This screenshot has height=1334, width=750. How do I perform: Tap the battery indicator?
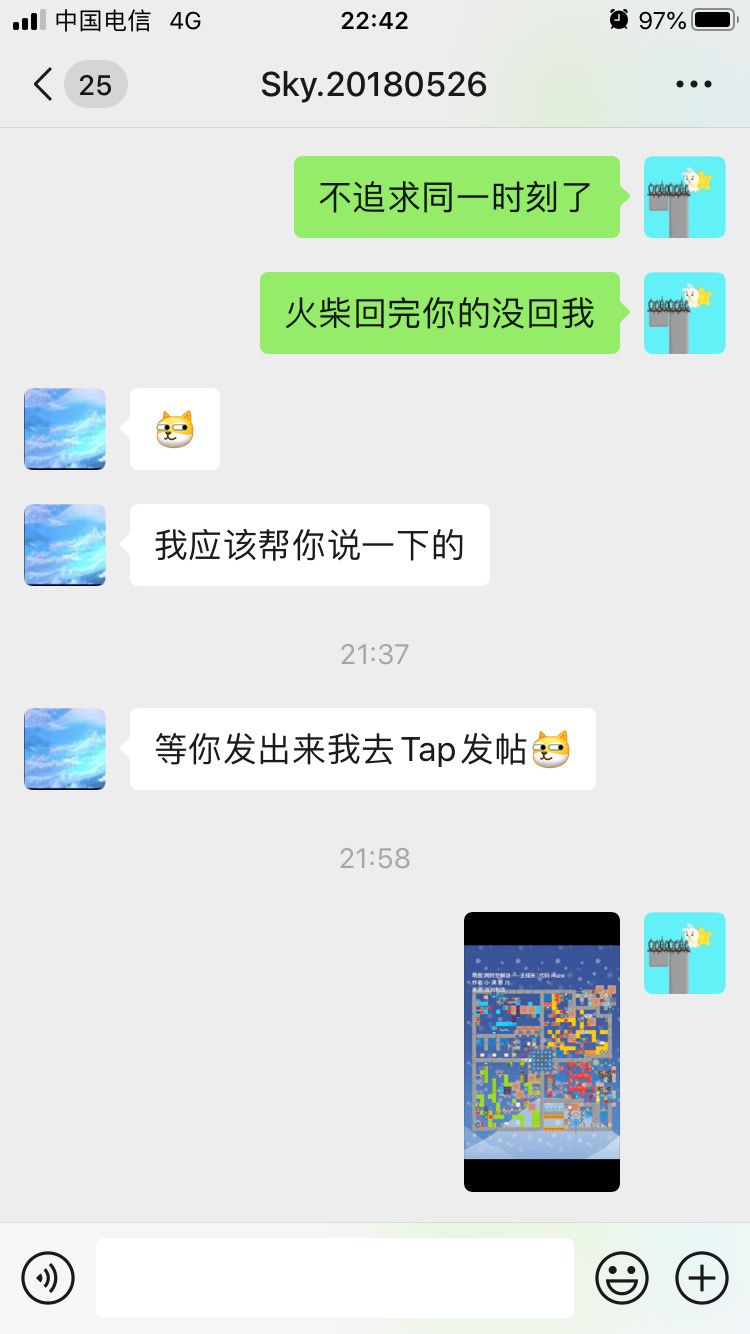[x=713, y=19]
